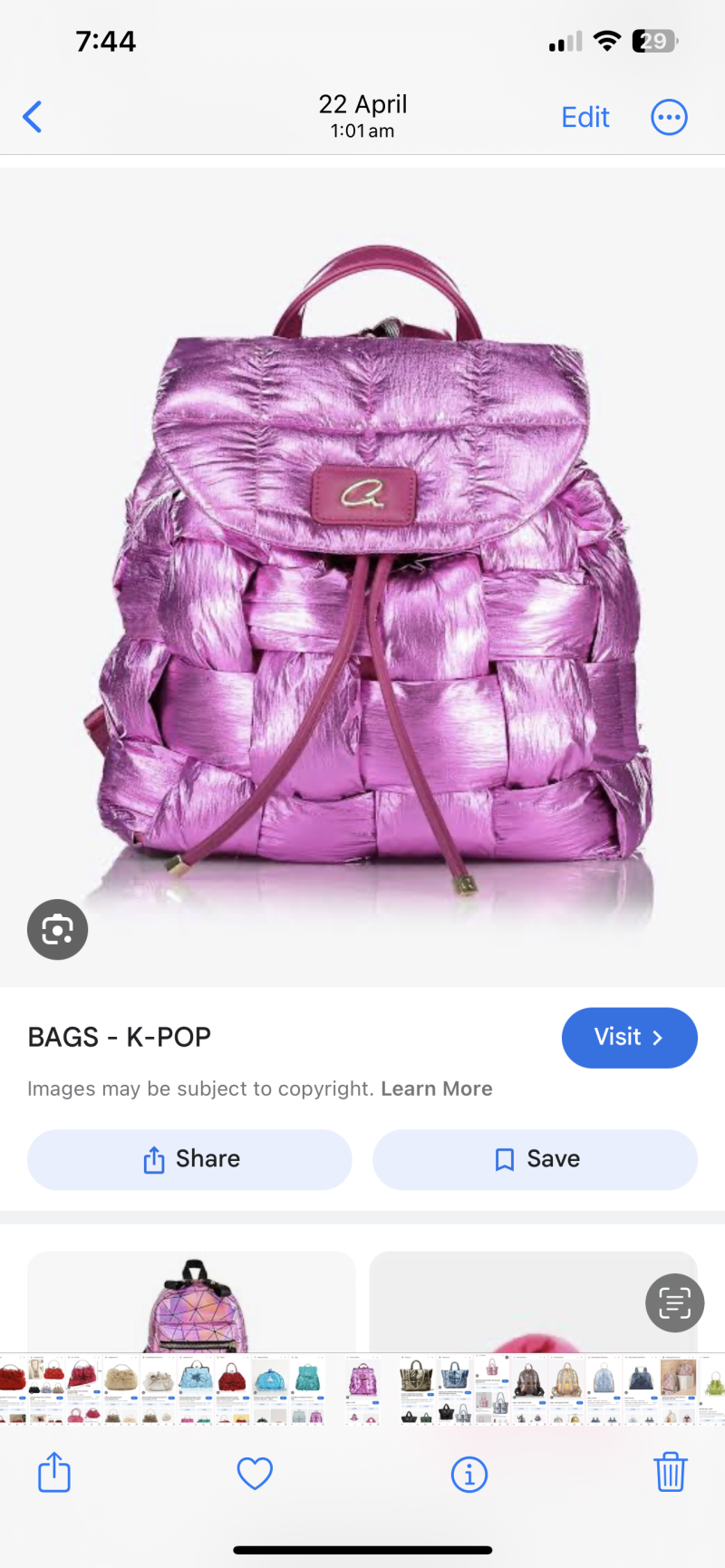Screen dimensions: 725x1568
Task: Share this photo from the toolbar
Action: pyautogui.click(x=54, y=1472)
